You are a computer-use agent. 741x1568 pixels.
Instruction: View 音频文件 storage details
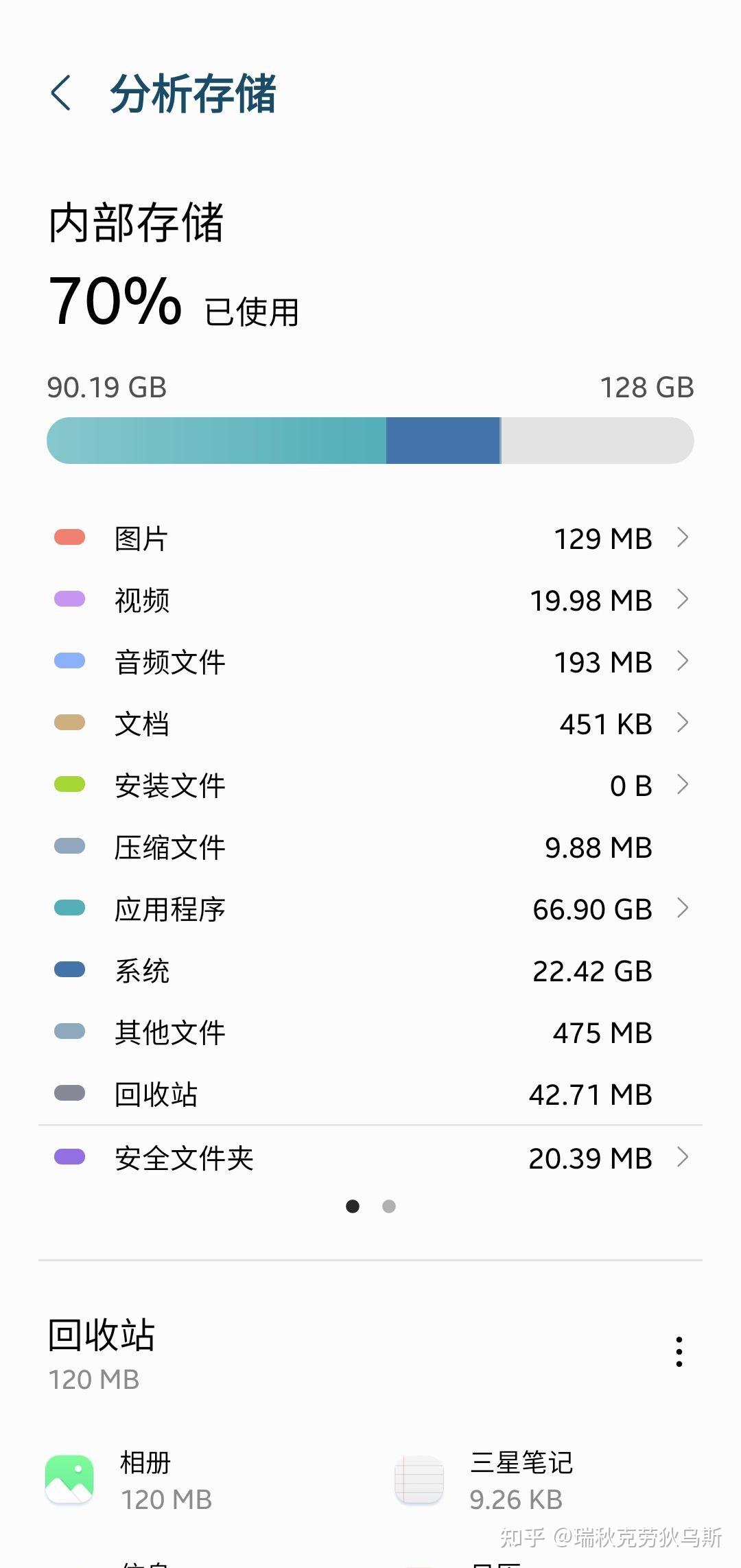pos(370,662)
